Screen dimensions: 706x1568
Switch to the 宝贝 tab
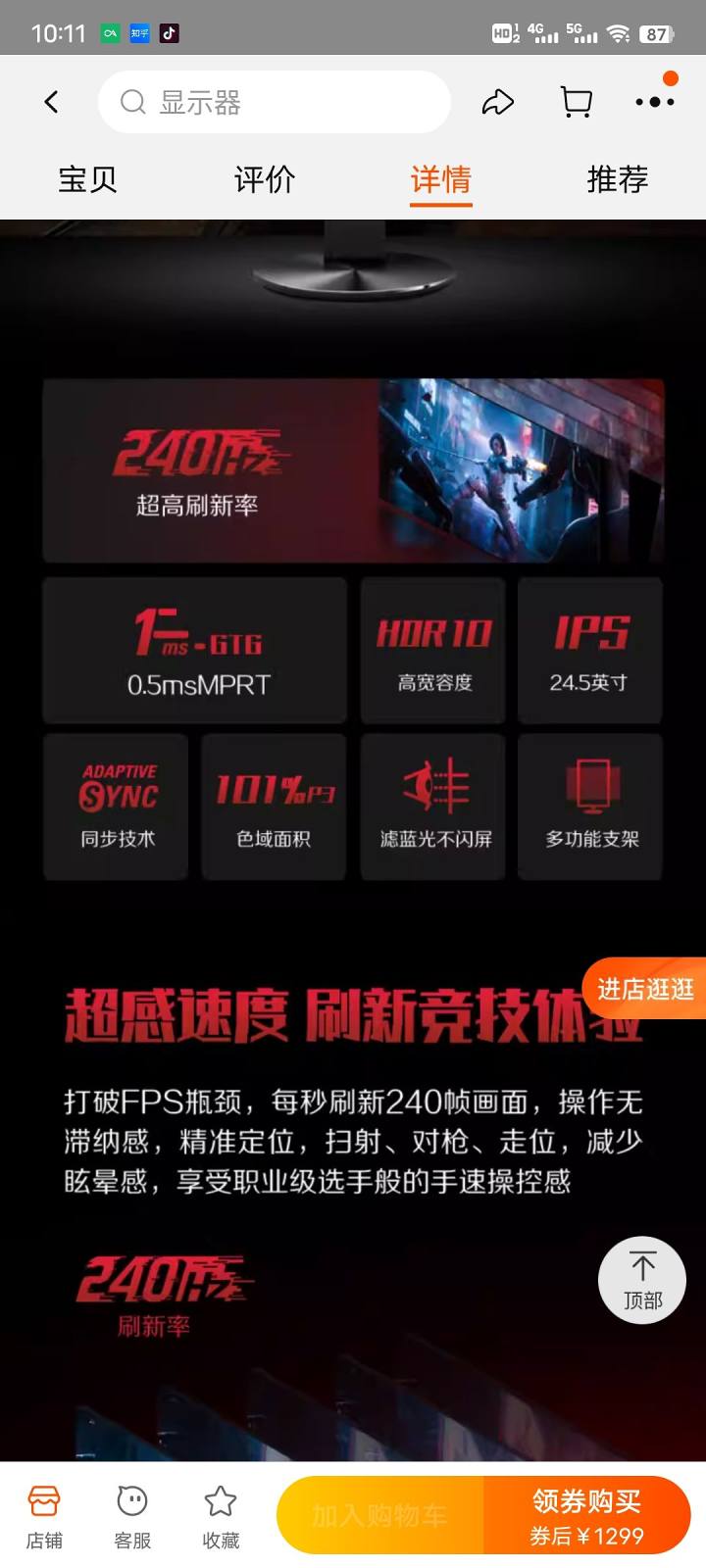pyautogui.click(x=88, y=179)
